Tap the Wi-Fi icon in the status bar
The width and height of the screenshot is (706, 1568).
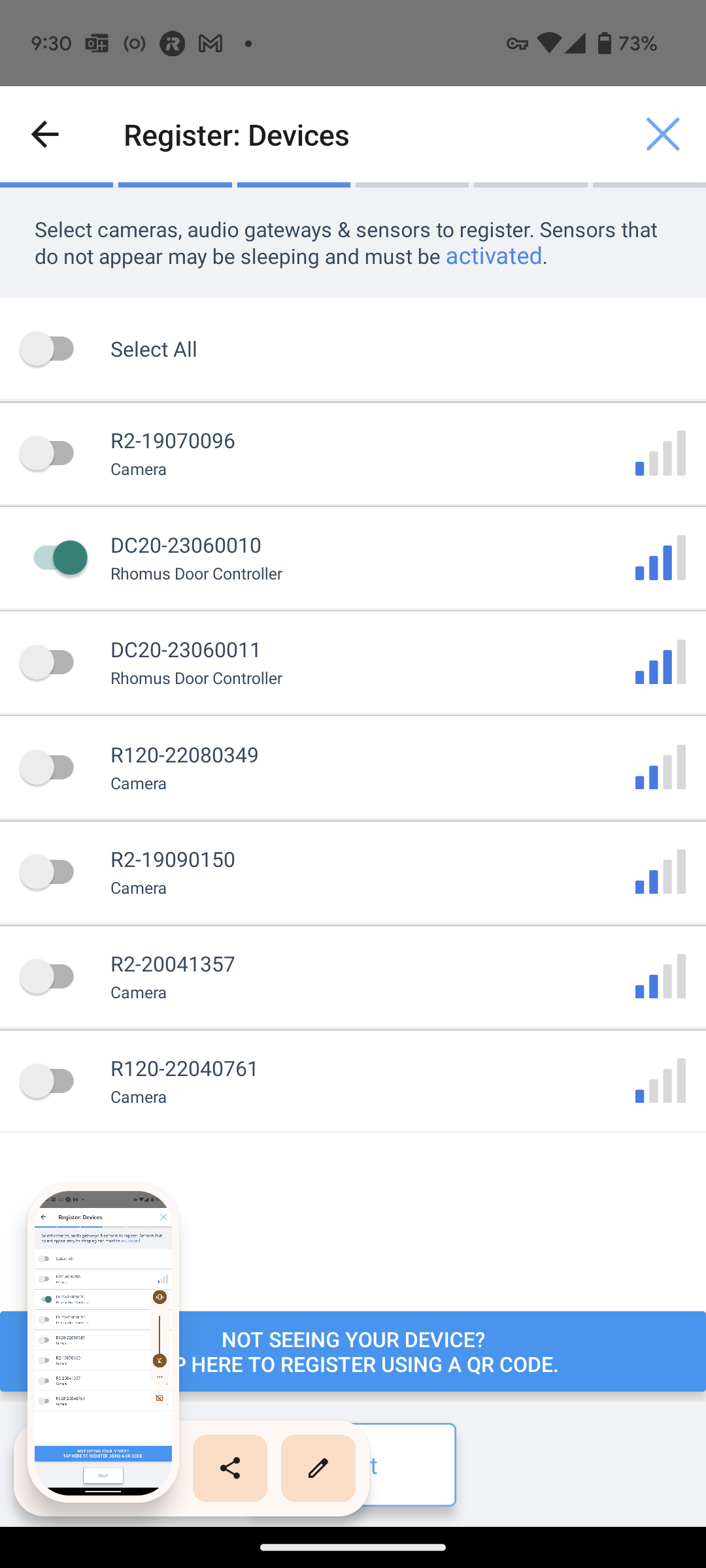click(x=549, y=42)
